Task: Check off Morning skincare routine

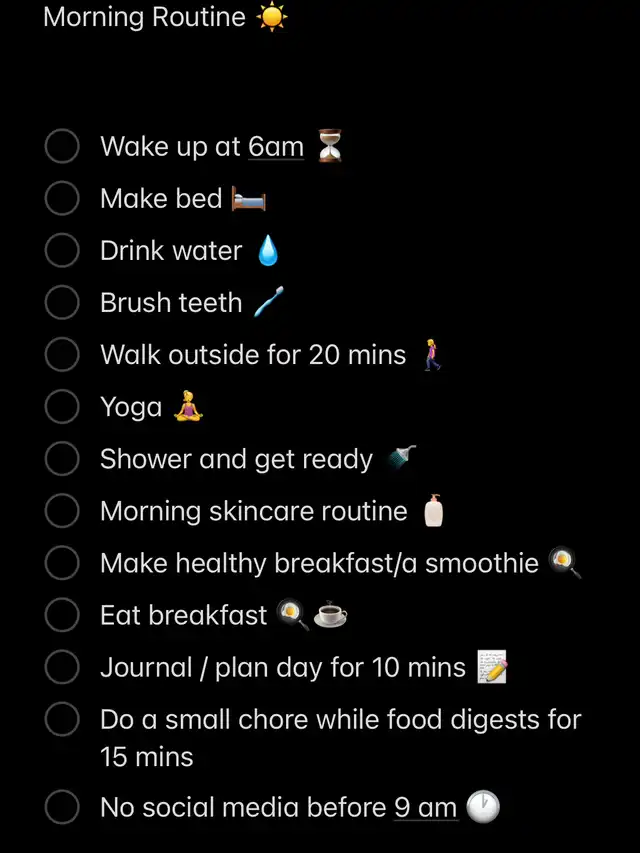Action: click(62, 511)
